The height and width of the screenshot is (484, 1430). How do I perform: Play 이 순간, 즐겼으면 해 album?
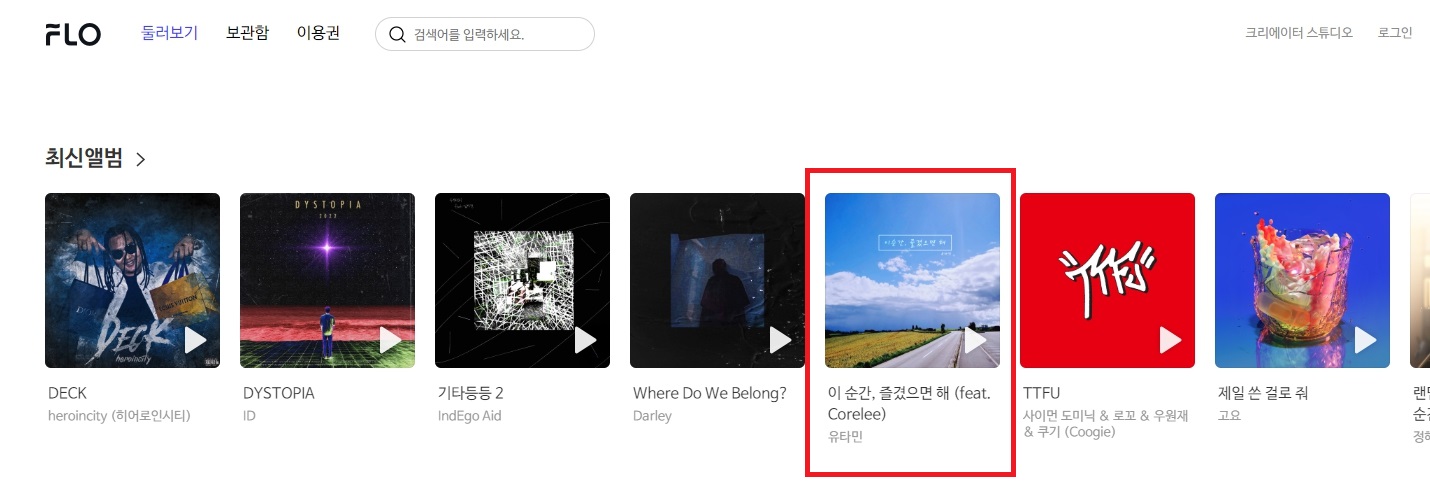coord(975,341)
